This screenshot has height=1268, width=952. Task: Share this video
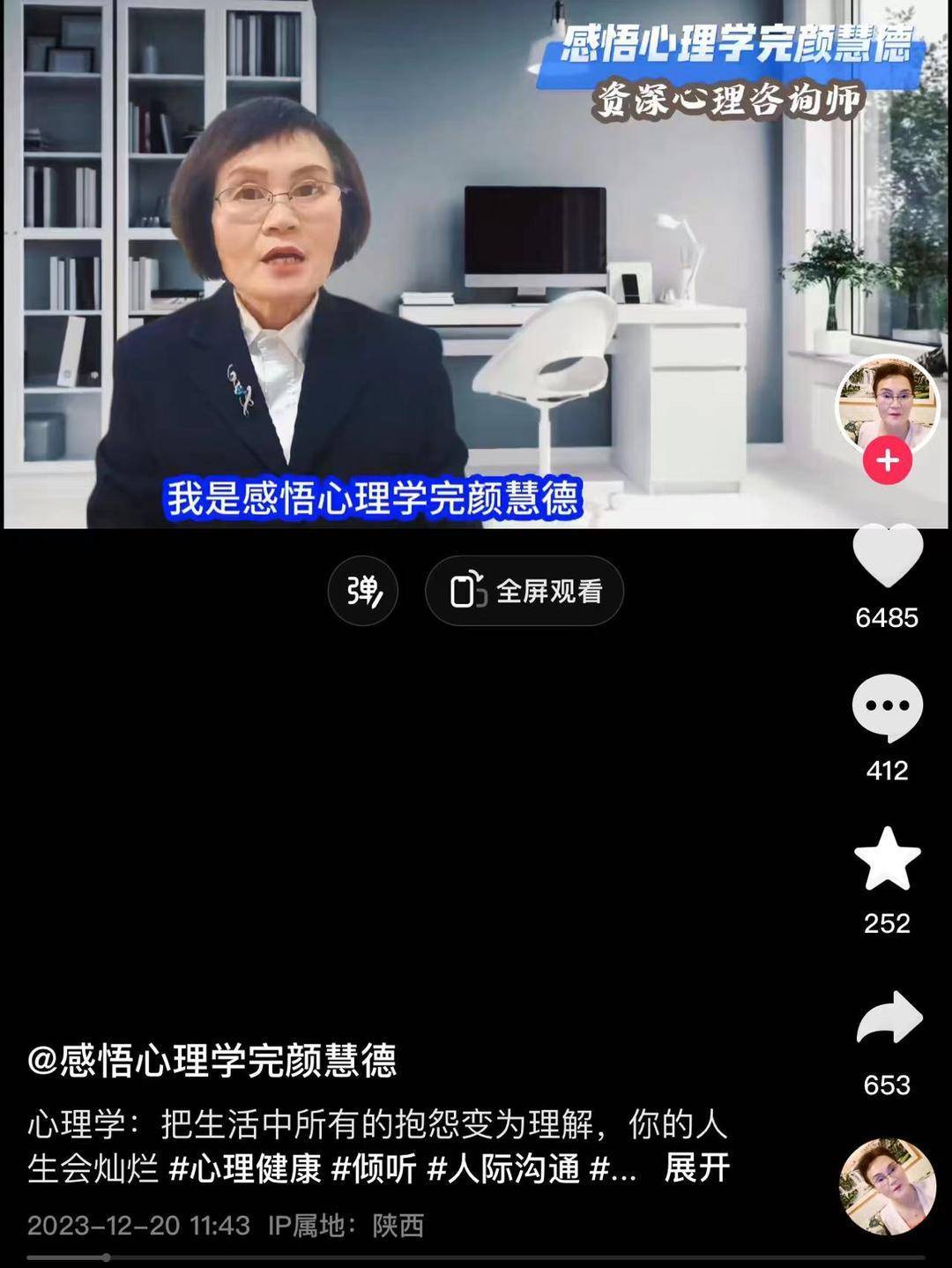pyautogui.click(x=889, y=1019)
